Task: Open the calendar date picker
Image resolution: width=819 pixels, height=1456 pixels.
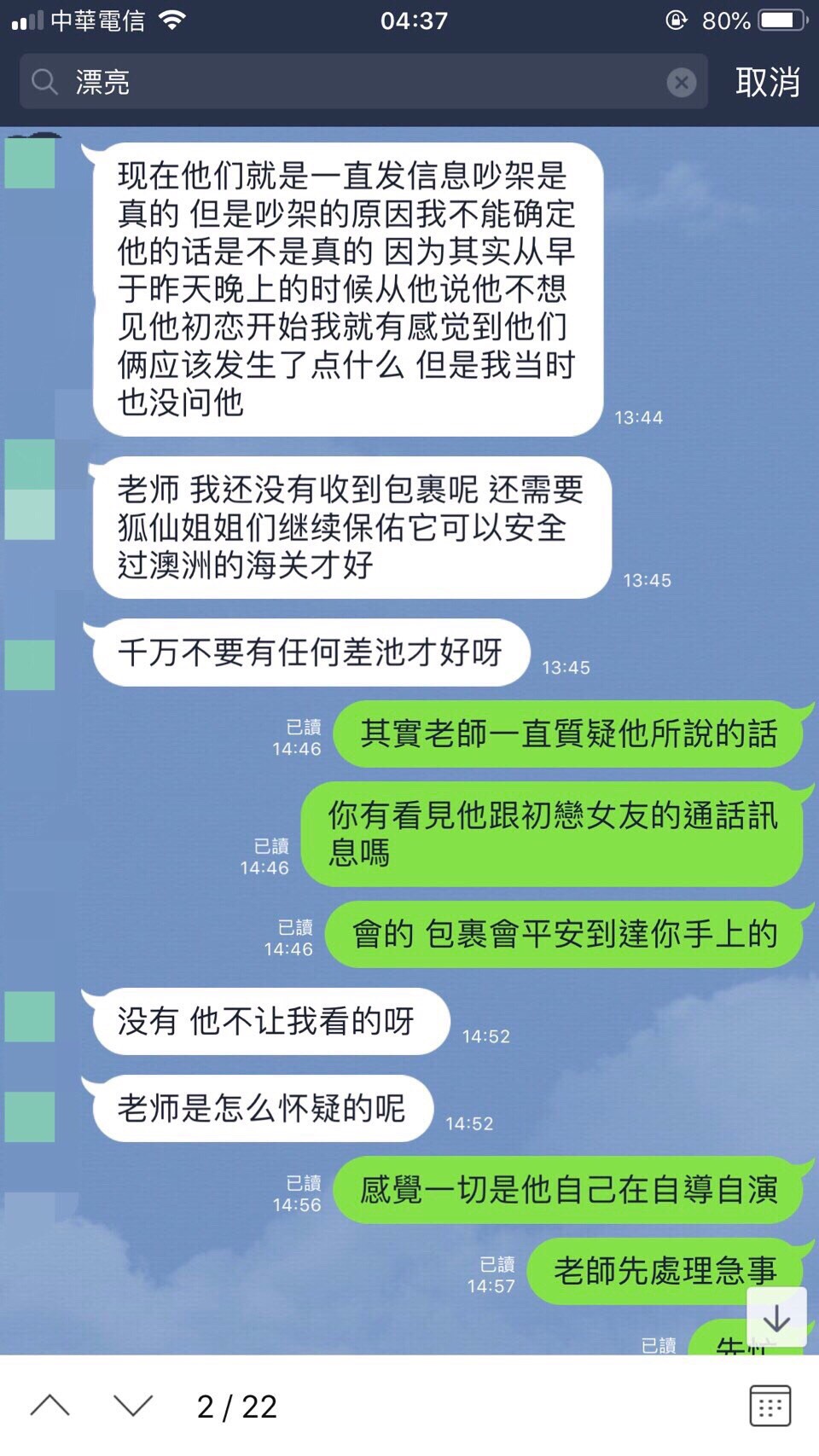Action: (770, 1406)
